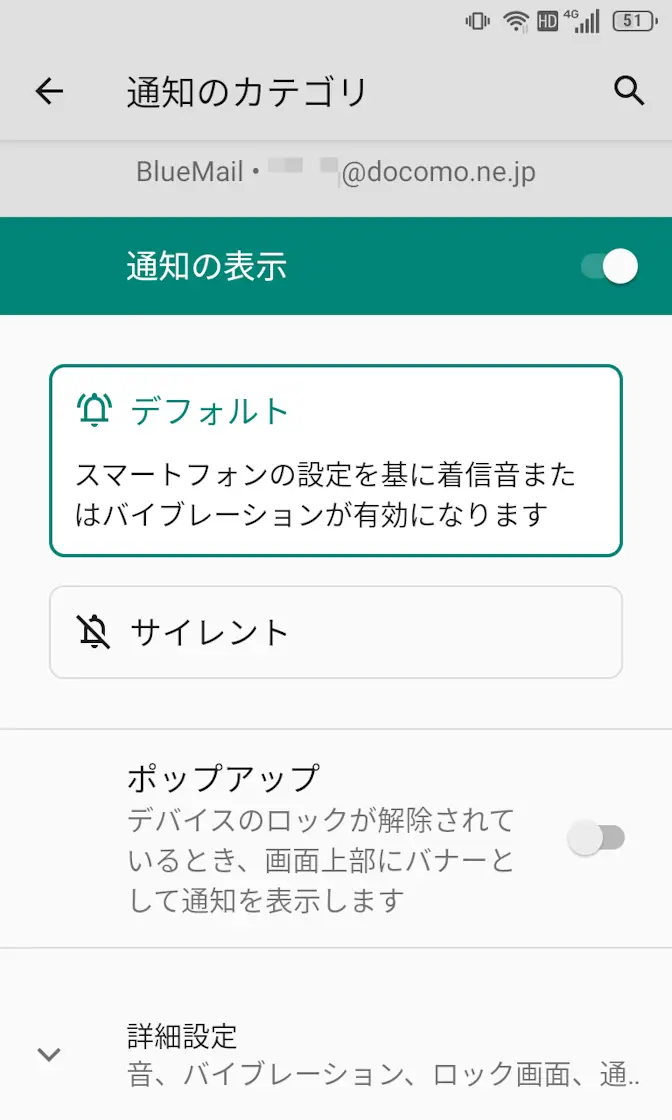Enable the ポップアップ toggle
The image size is (672, 1120).
tap(596, 838)
